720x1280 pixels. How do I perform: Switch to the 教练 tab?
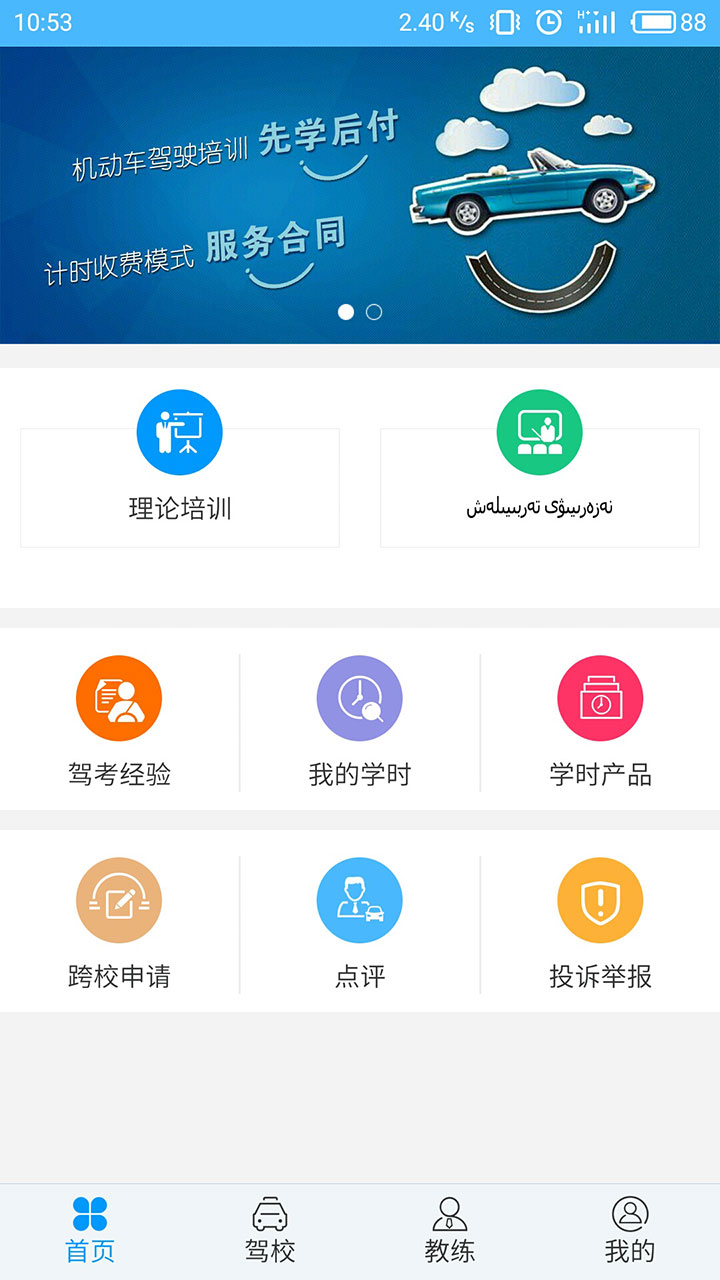pyautogui.click(x=450, y=1231)
